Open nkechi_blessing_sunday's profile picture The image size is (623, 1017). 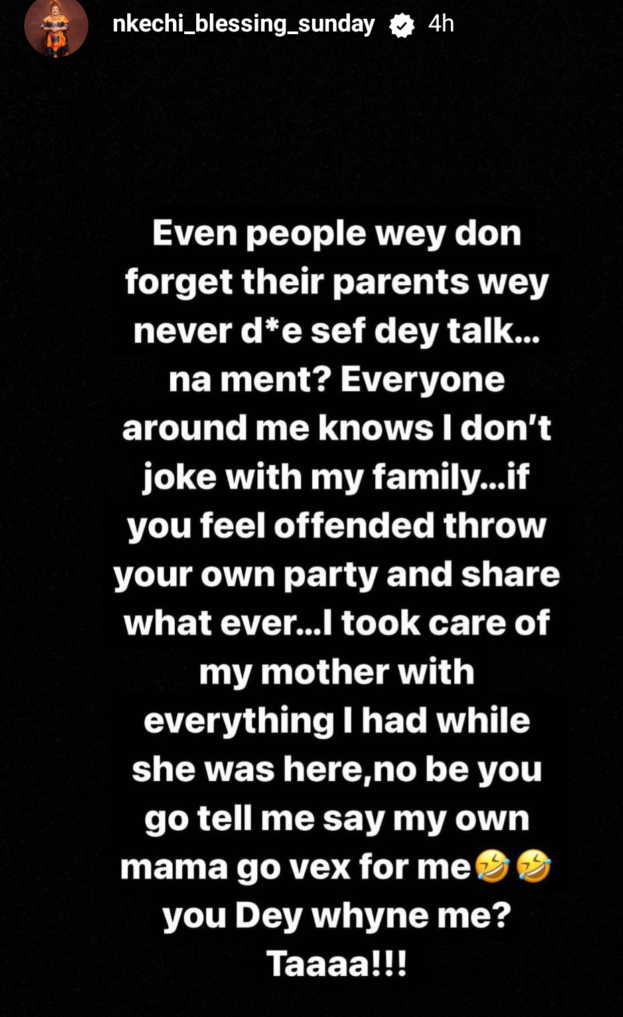coord(56,26)
